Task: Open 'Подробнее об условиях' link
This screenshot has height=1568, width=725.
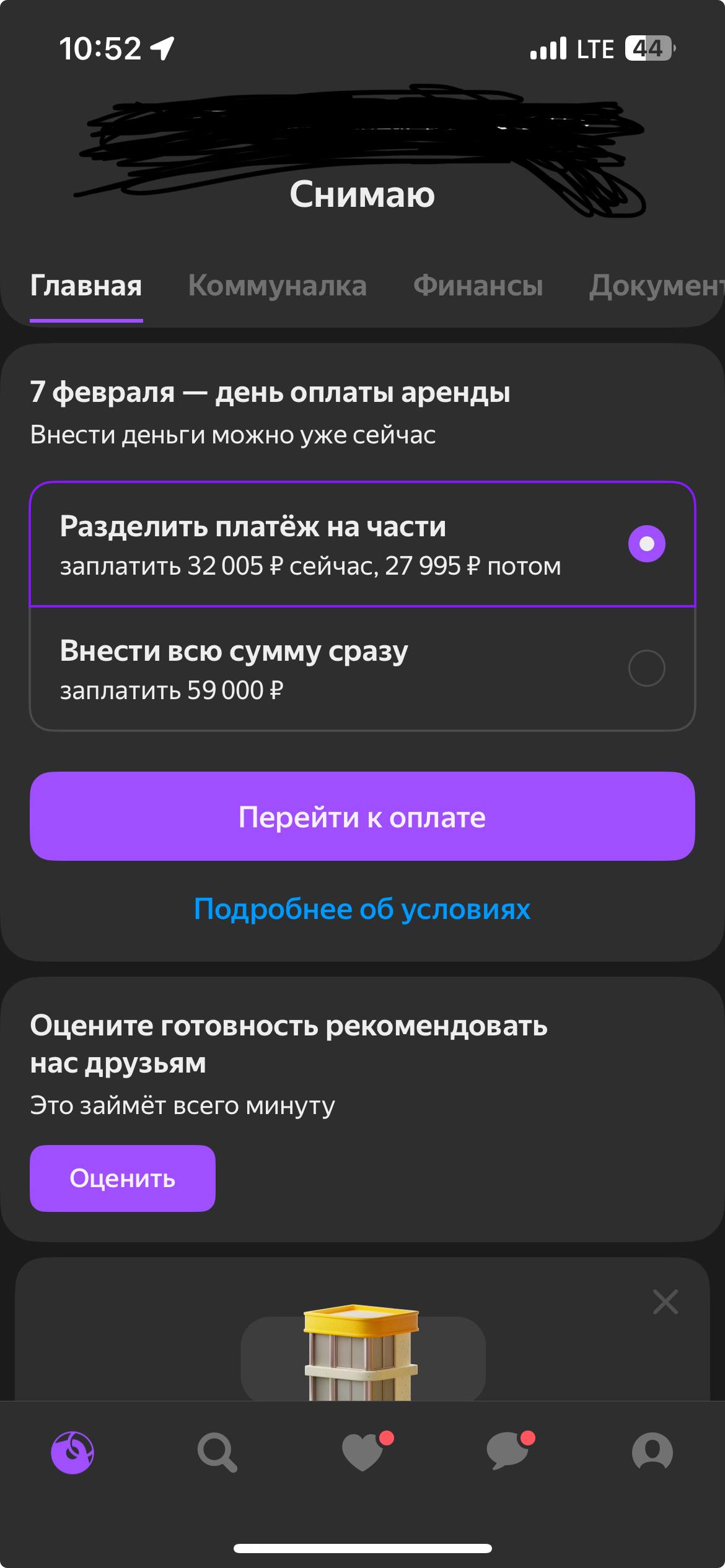Action: (361, 909)
